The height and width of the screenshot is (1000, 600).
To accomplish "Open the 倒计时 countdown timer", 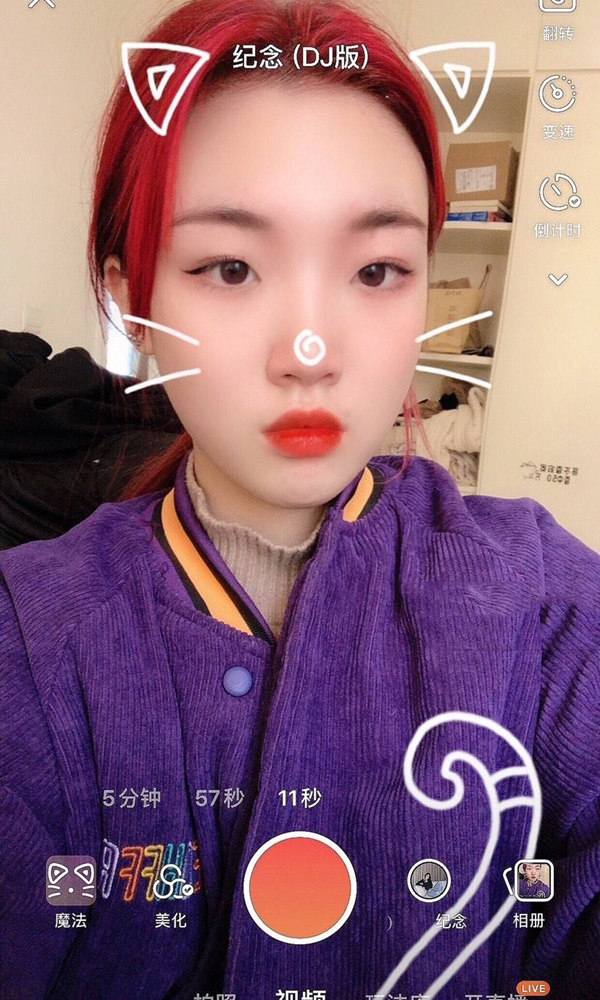I will coord(557,205).
